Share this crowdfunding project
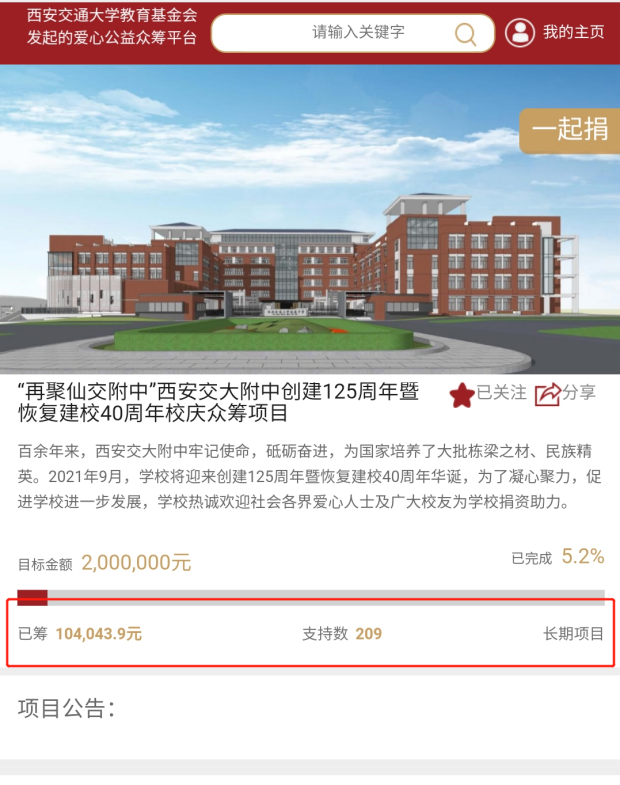The image size is (620, 785). 566,394
